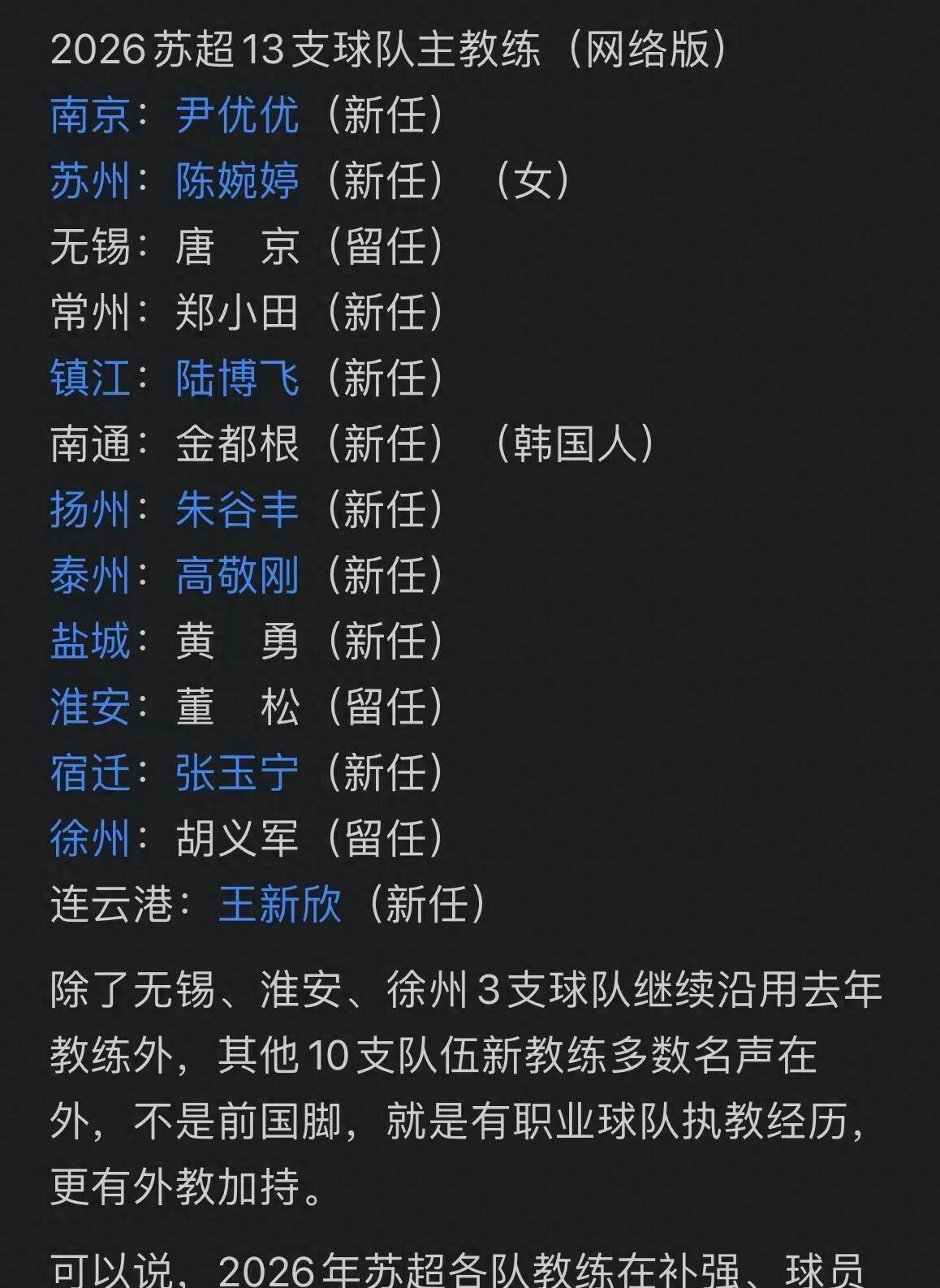Open the 盐城 link
The height and width of the screenshot is (1288, 940).
[x=90, y=642]
